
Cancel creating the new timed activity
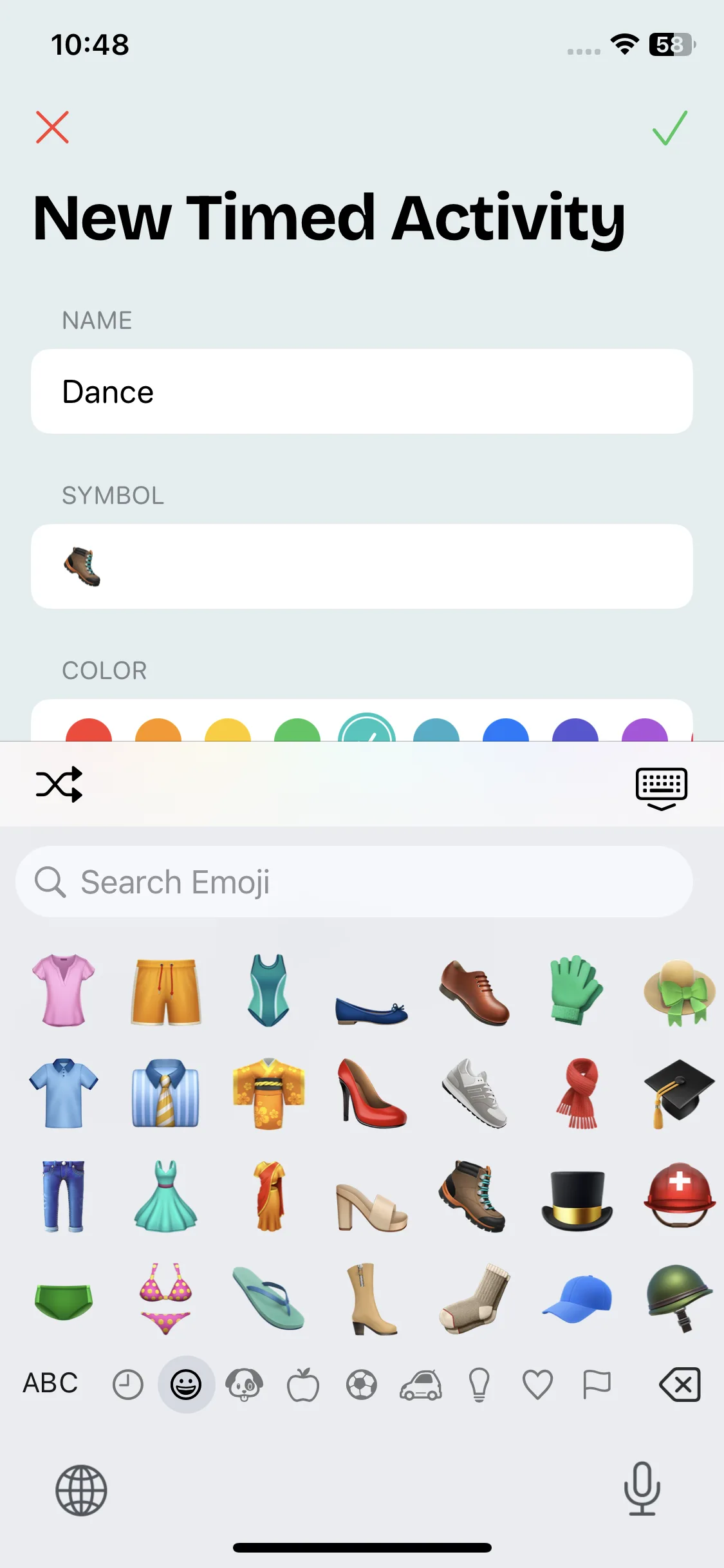(52, 127)
